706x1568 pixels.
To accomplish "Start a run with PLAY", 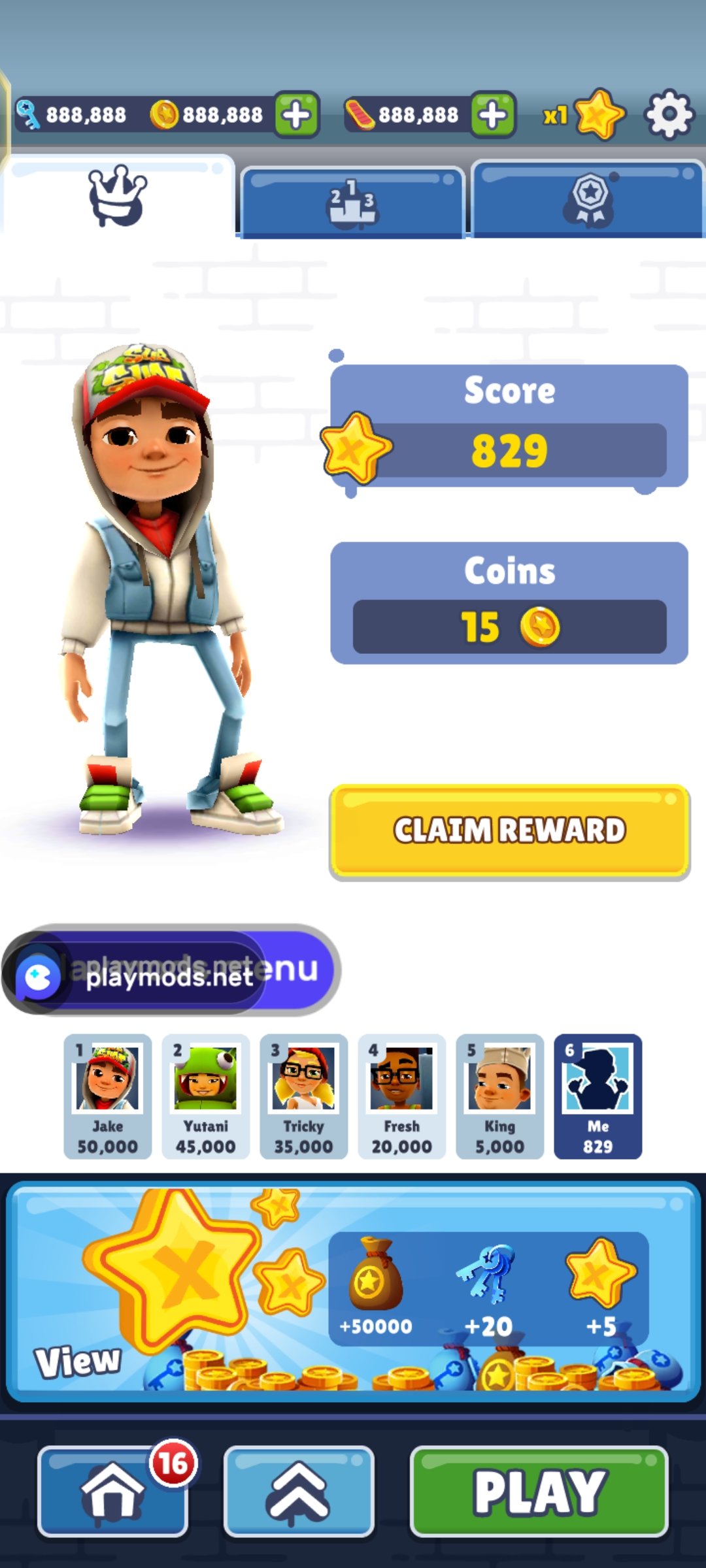I will [x=539, y=1491].
